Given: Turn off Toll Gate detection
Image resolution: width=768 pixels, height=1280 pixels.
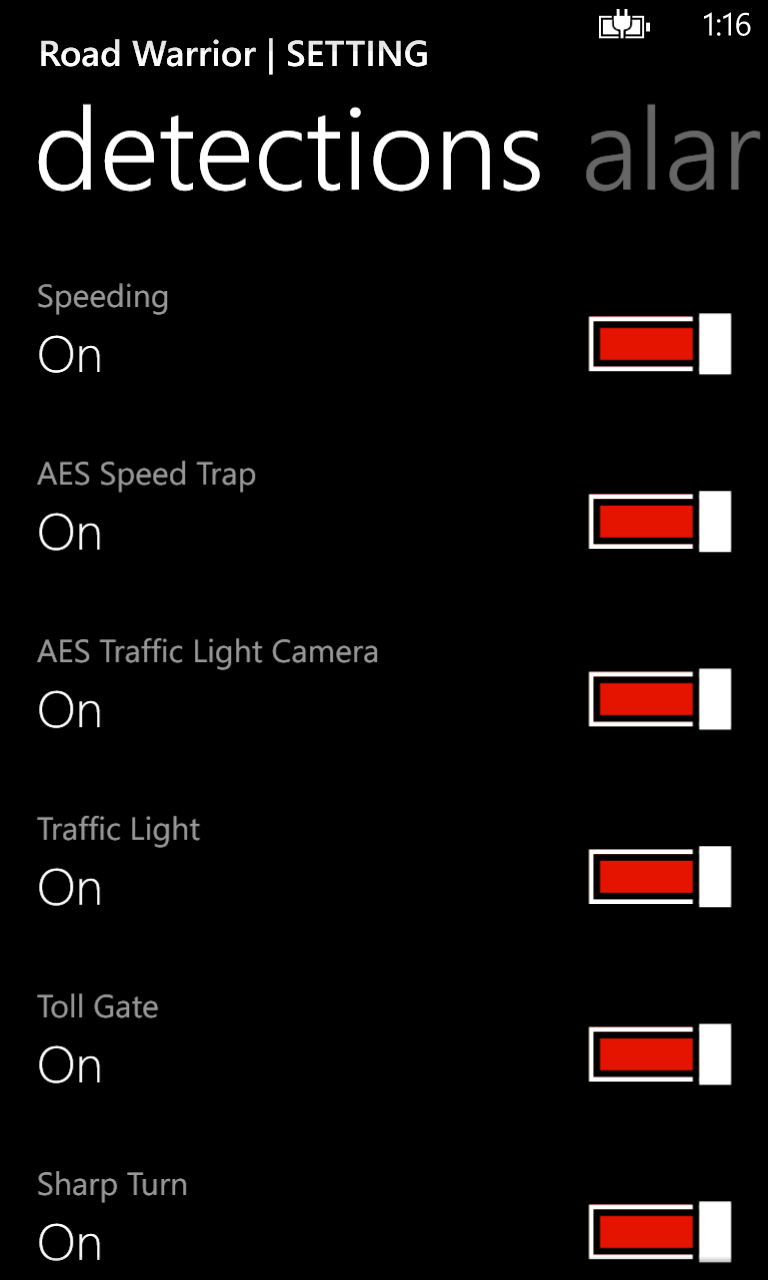Looking at the screenshot, I should tap(660, 1054).
